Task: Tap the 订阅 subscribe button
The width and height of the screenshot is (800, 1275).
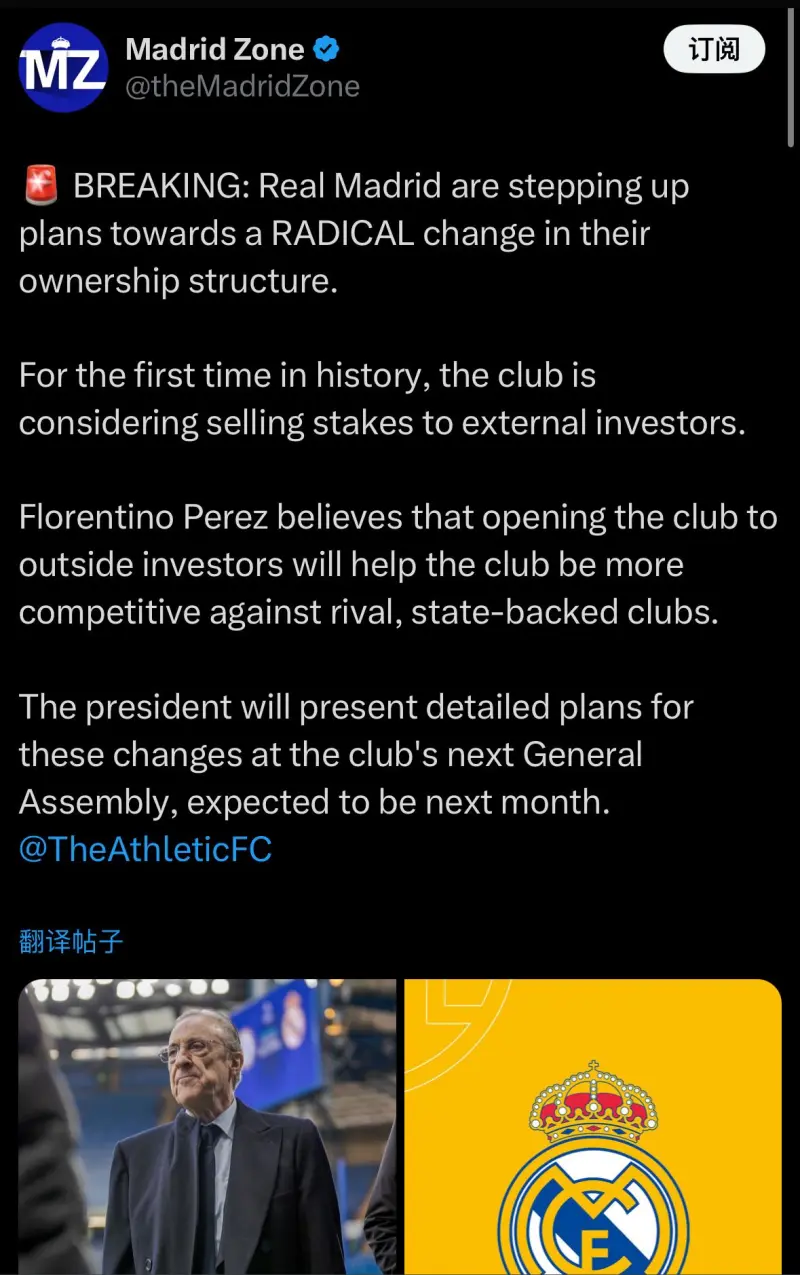Action: point(714,49)
